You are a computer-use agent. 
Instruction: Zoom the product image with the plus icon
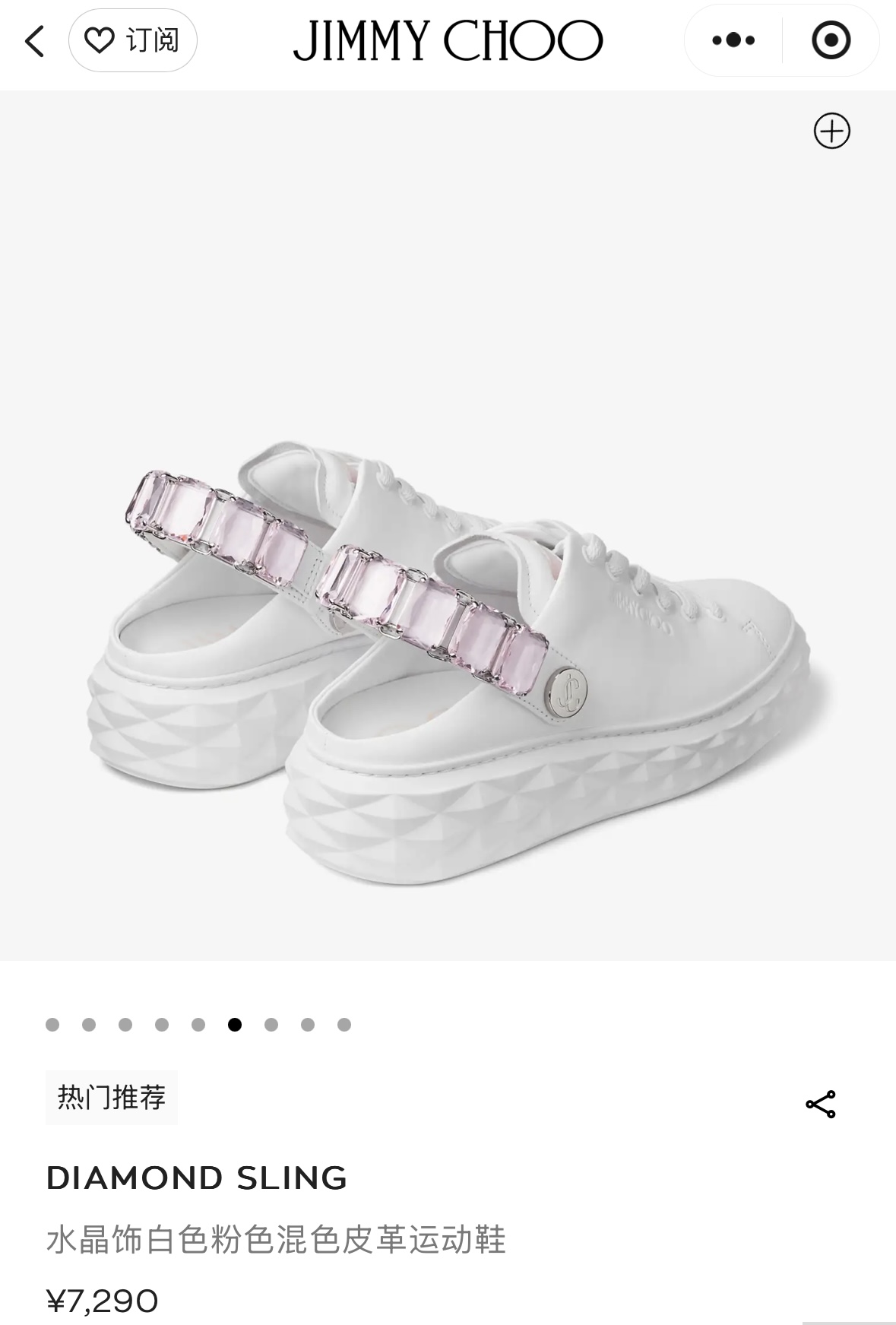[831, 131]
